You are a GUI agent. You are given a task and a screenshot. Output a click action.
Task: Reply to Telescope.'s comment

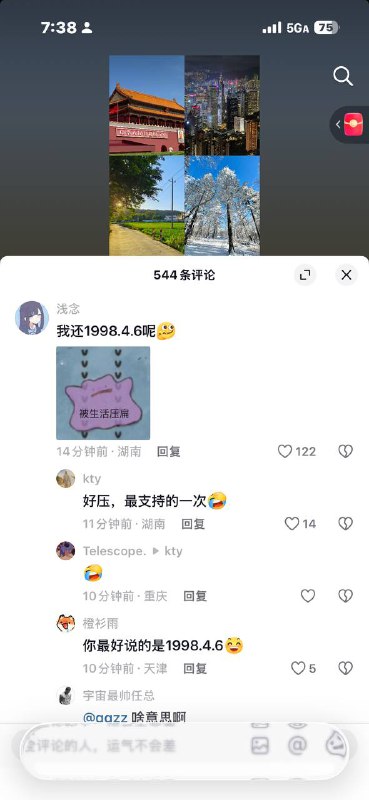click(195, 596)
